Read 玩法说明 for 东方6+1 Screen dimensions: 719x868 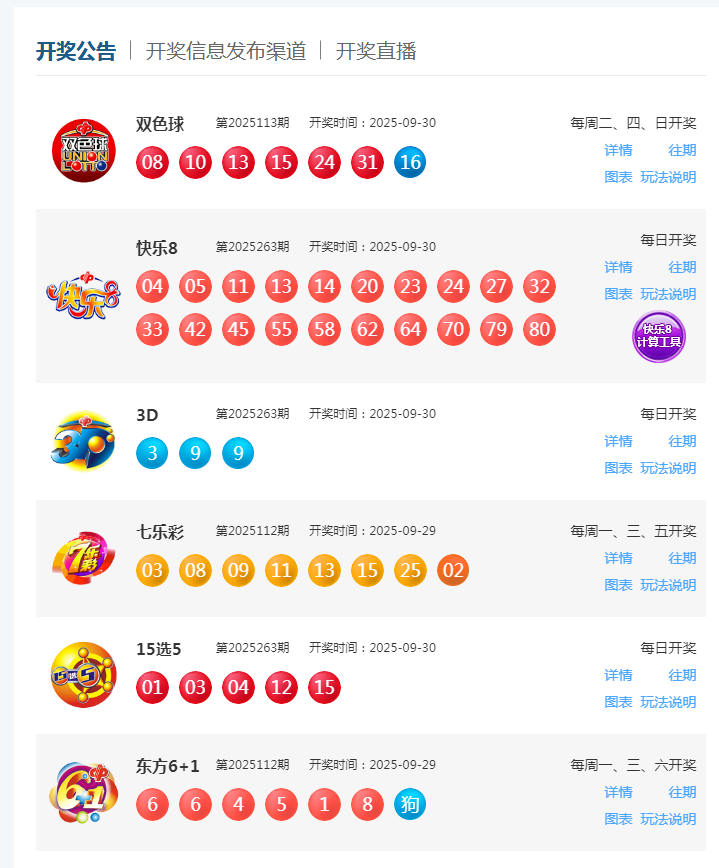(668, 819)
